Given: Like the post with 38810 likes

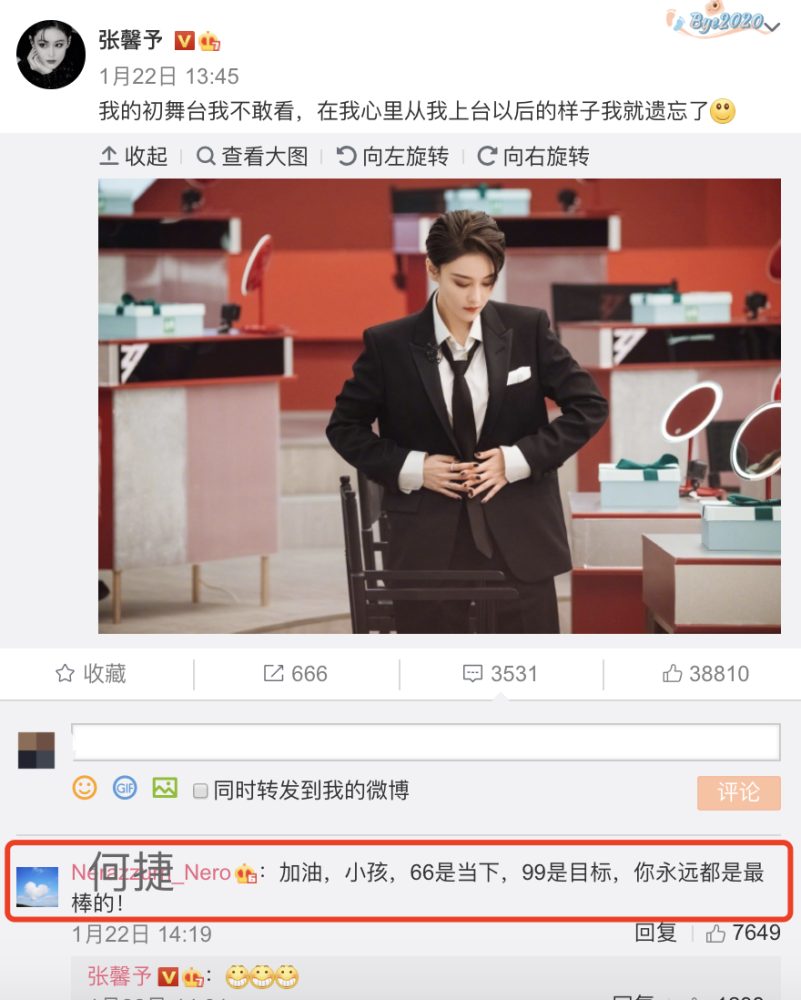Looking at the screenshot, I should tap(706, 674).
